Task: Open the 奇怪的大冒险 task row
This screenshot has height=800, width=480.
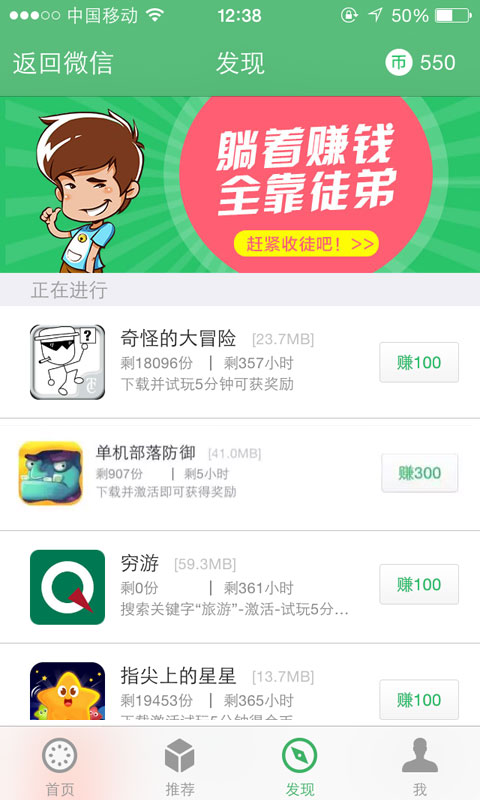Action: pyautogui.click(x=240, y=362)
